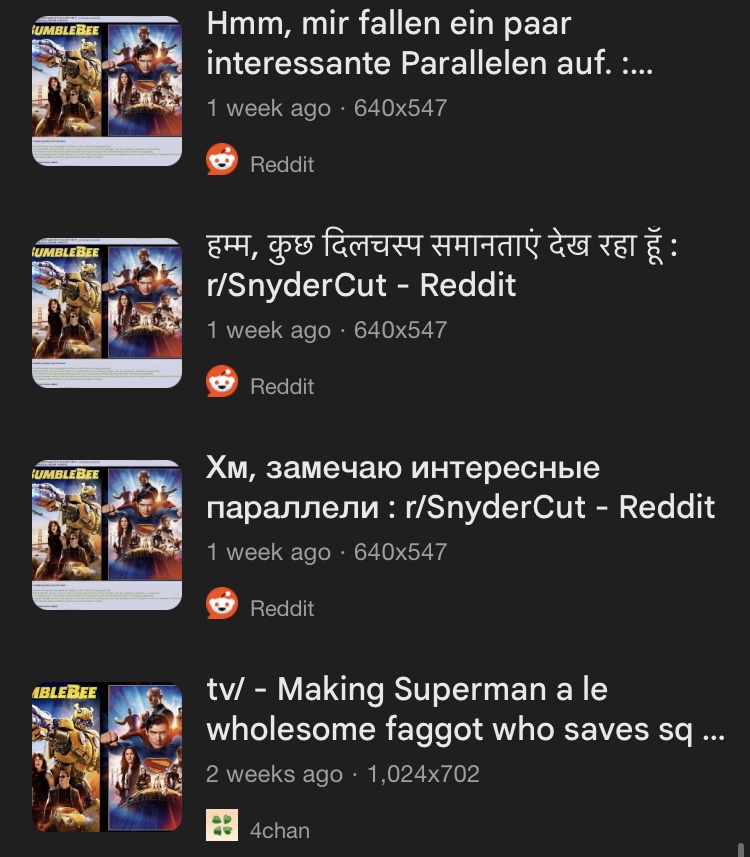View thumbnail beside the 4chan result
750x857 pixels.
point(107,757)
